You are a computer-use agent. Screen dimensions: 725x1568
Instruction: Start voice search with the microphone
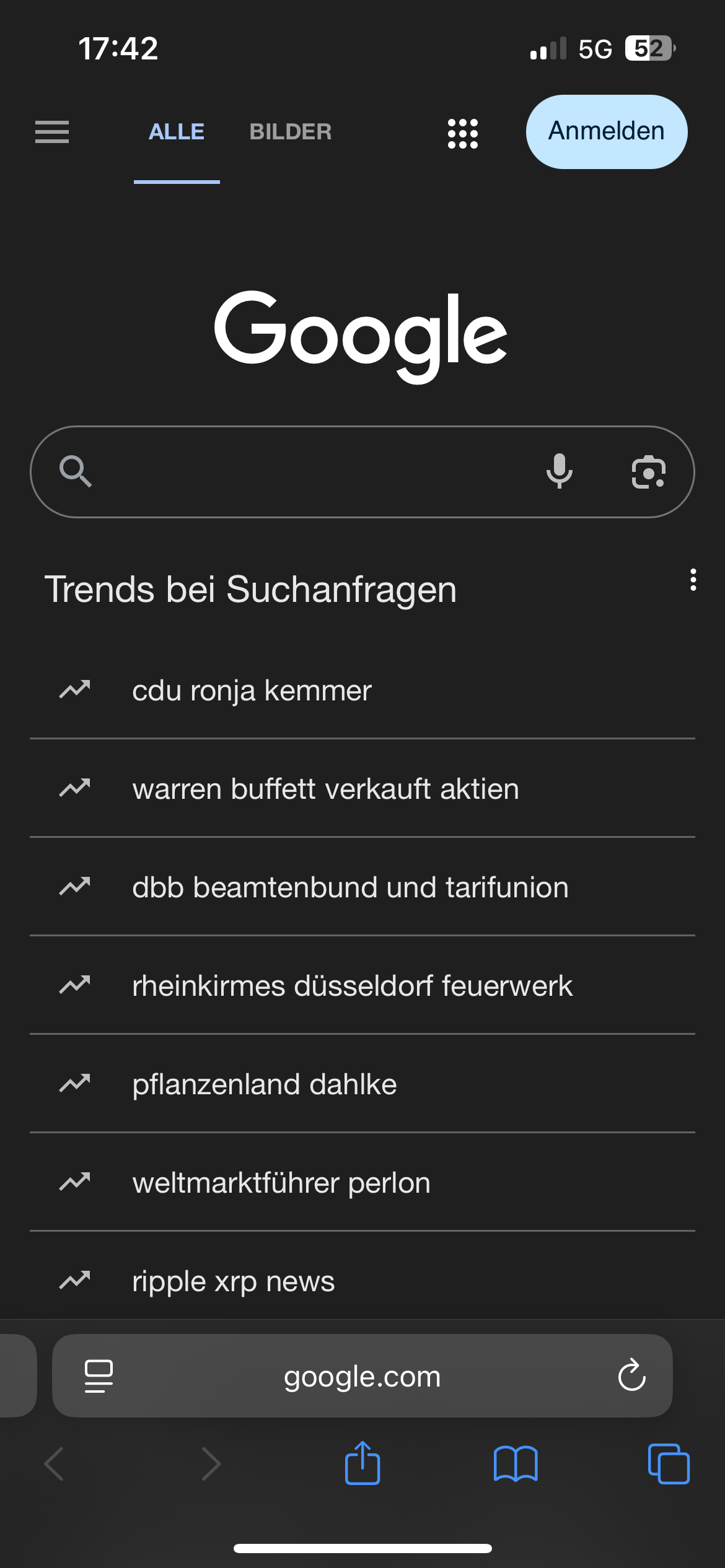[x=559, y=471]
